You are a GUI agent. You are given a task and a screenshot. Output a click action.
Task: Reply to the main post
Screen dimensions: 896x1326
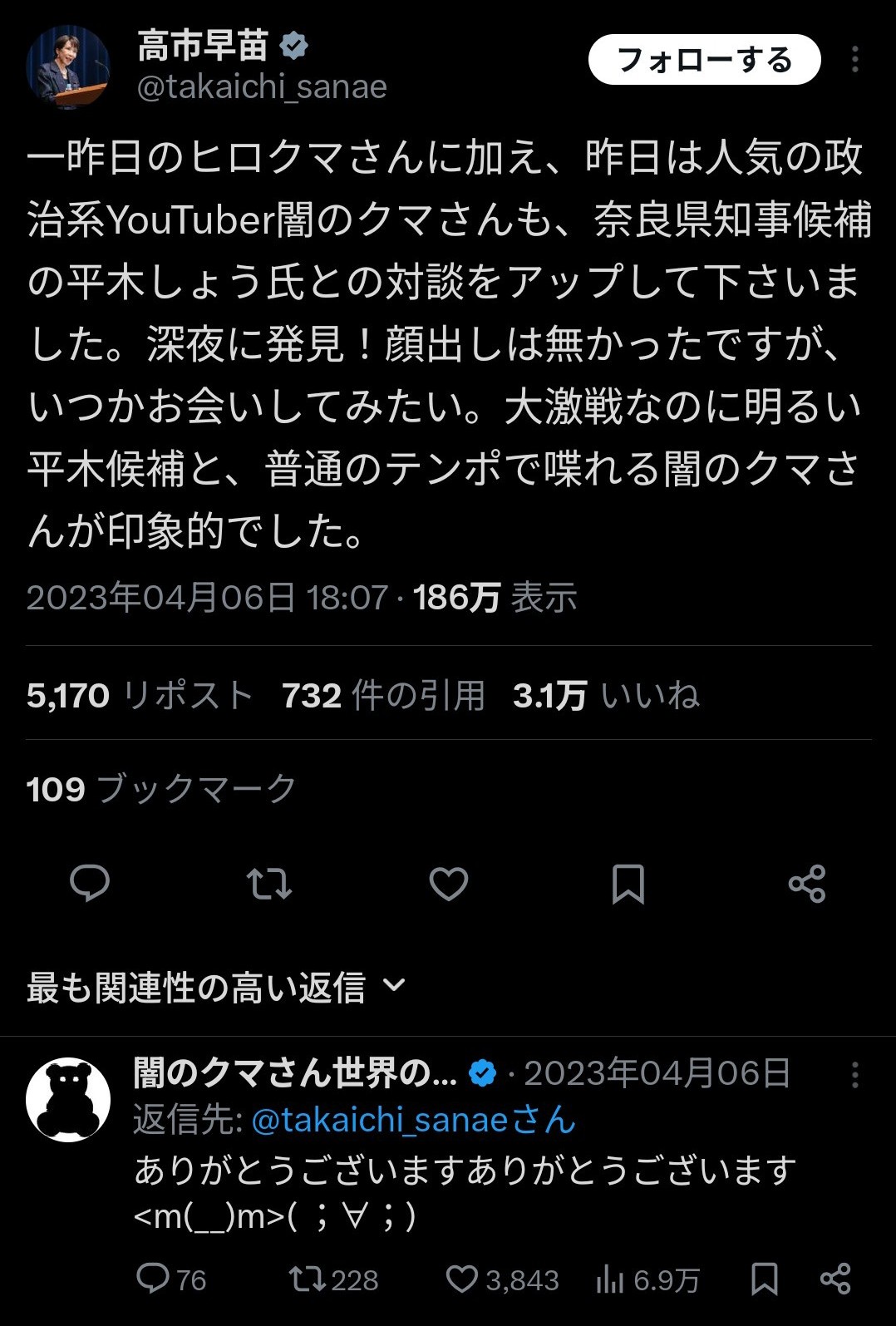click(90, 883)
